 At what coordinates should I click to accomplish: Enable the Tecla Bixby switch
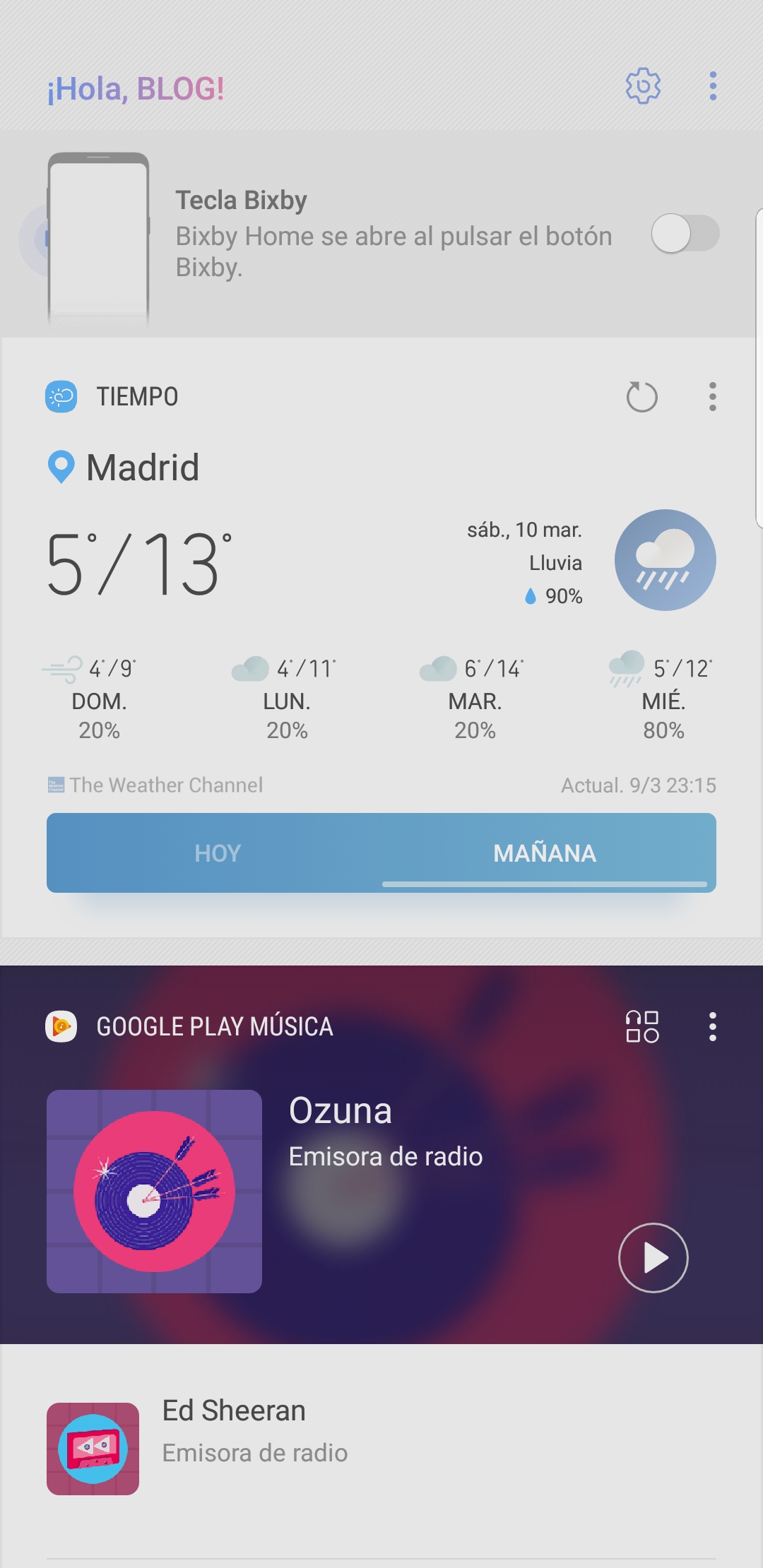(x=685, y=234)
